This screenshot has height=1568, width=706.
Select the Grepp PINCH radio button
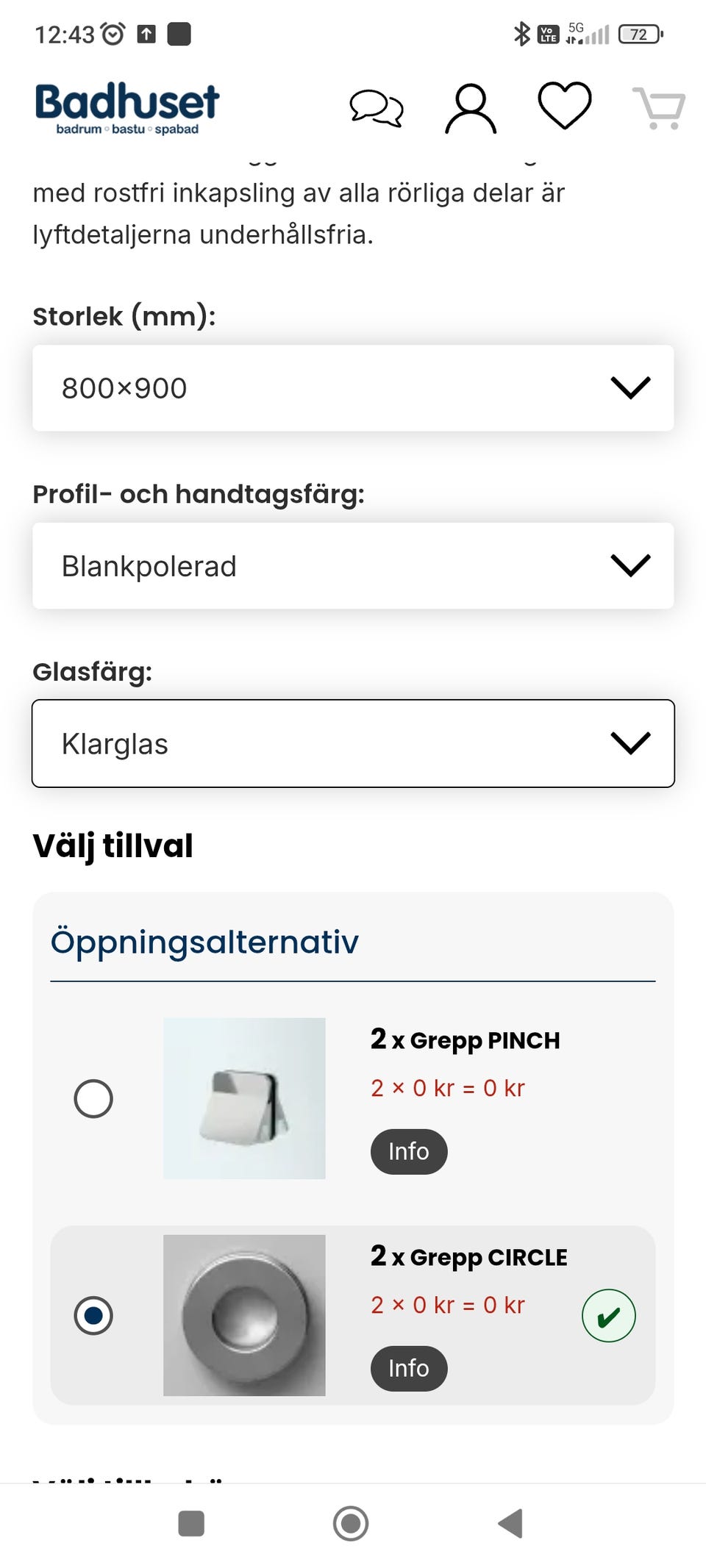coord(93,1098)
